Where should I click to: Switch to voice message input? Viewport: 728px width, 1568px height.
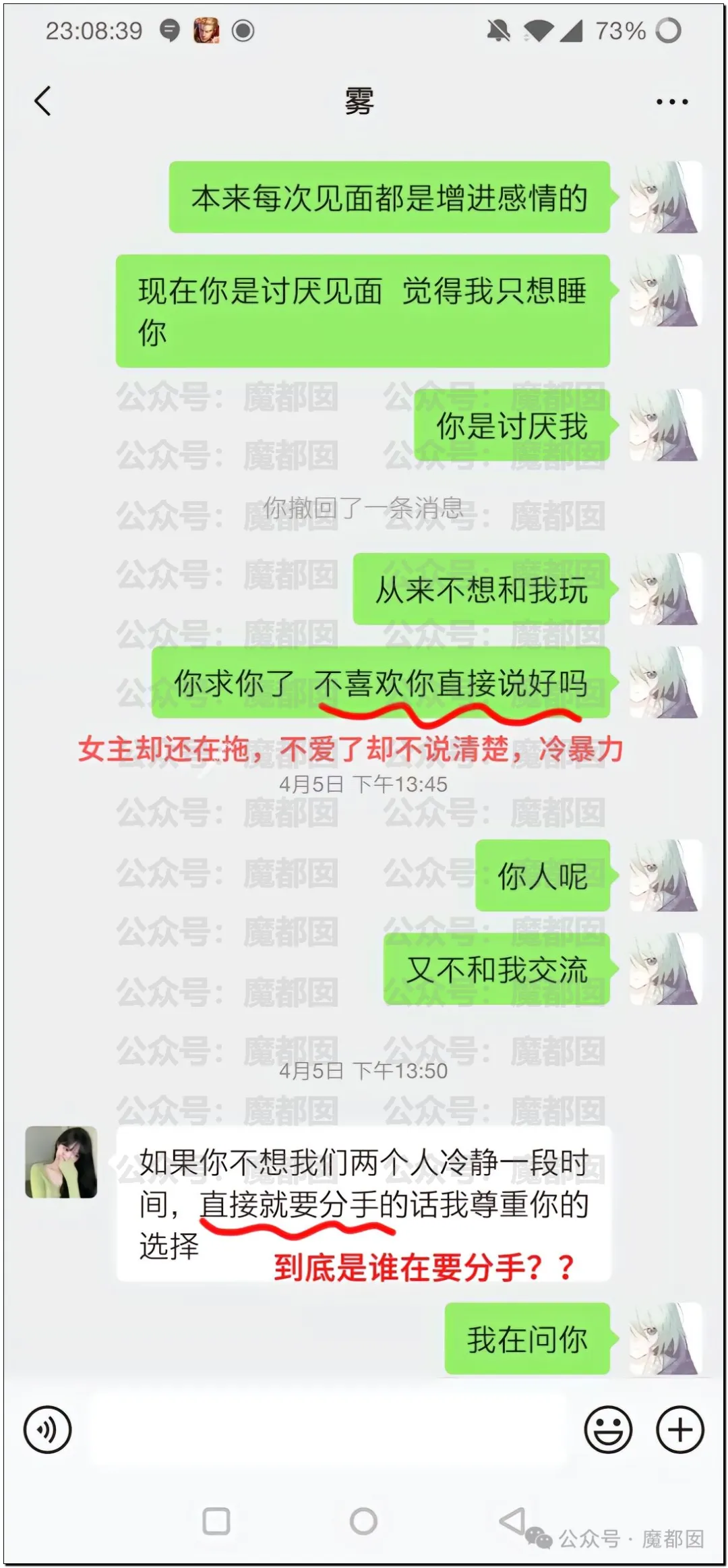click(x=47, y=1429)
